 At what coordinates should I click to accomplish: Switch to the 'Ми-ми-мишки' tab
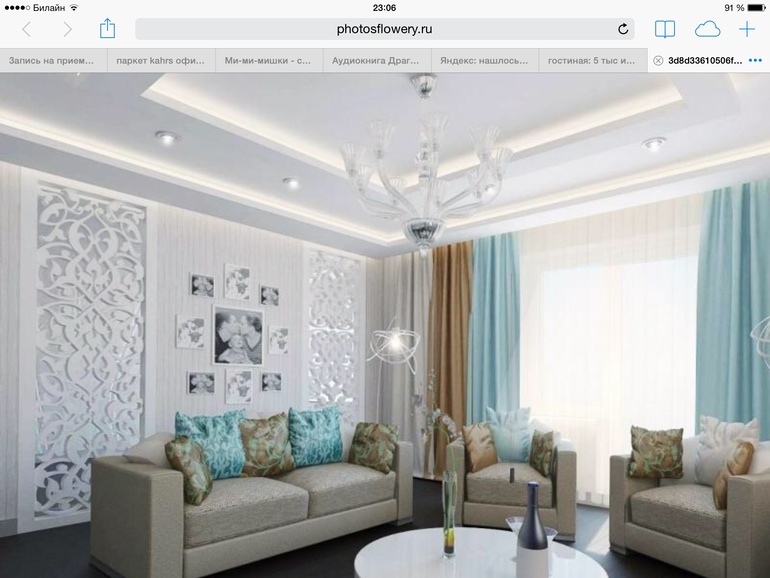click(x=269, y=60)
